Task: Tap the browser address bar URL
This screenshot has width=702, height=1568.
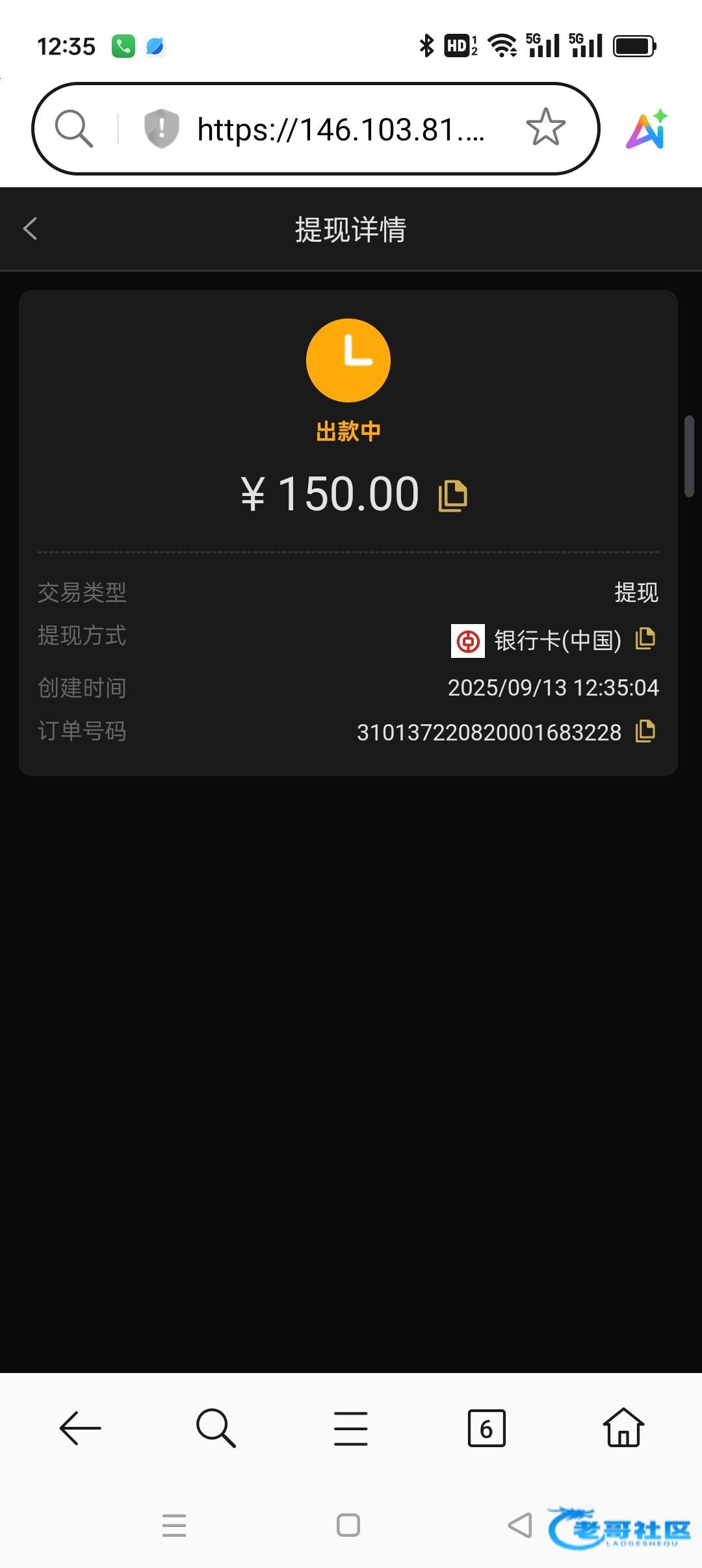Action: [x=341, y=129]
